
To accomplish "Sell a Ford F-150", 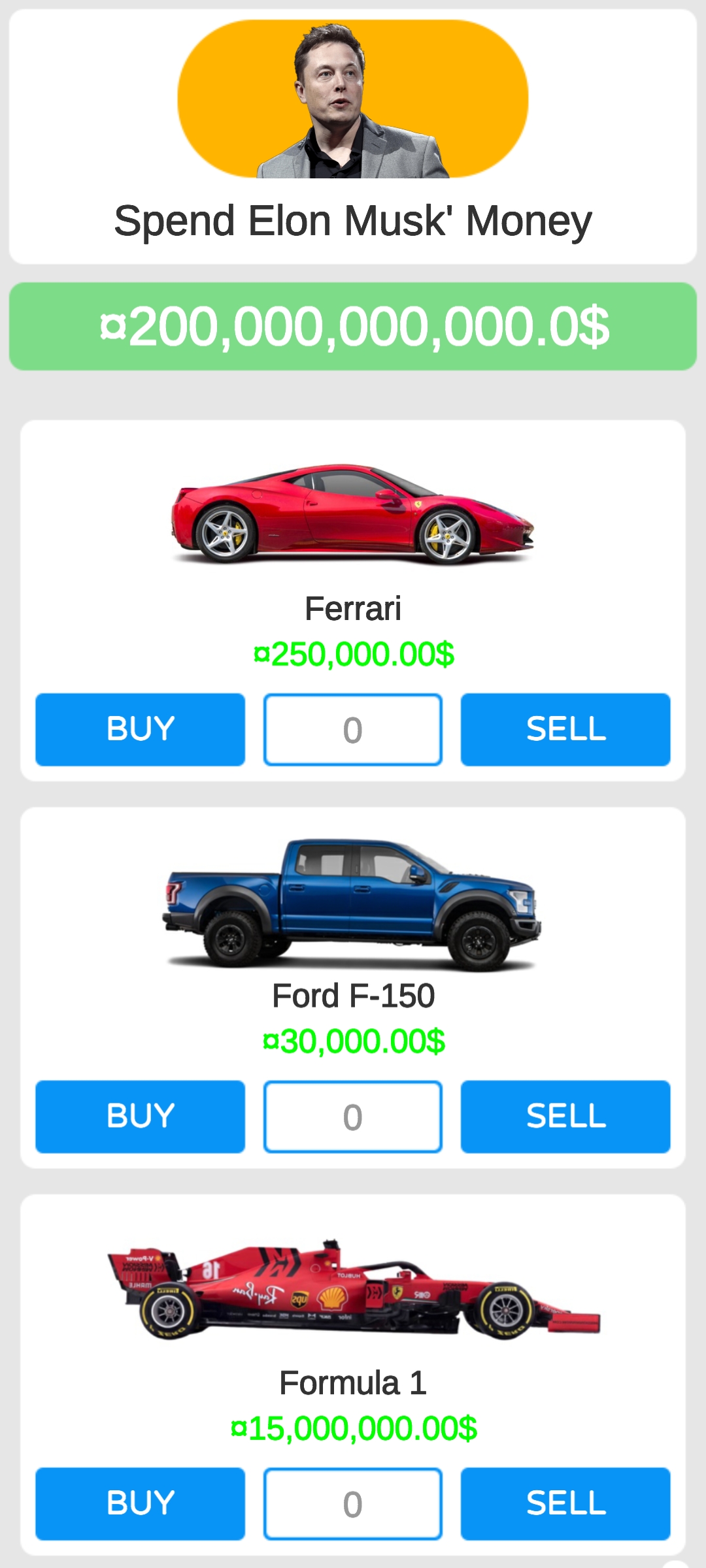I will coord(565,1117).
